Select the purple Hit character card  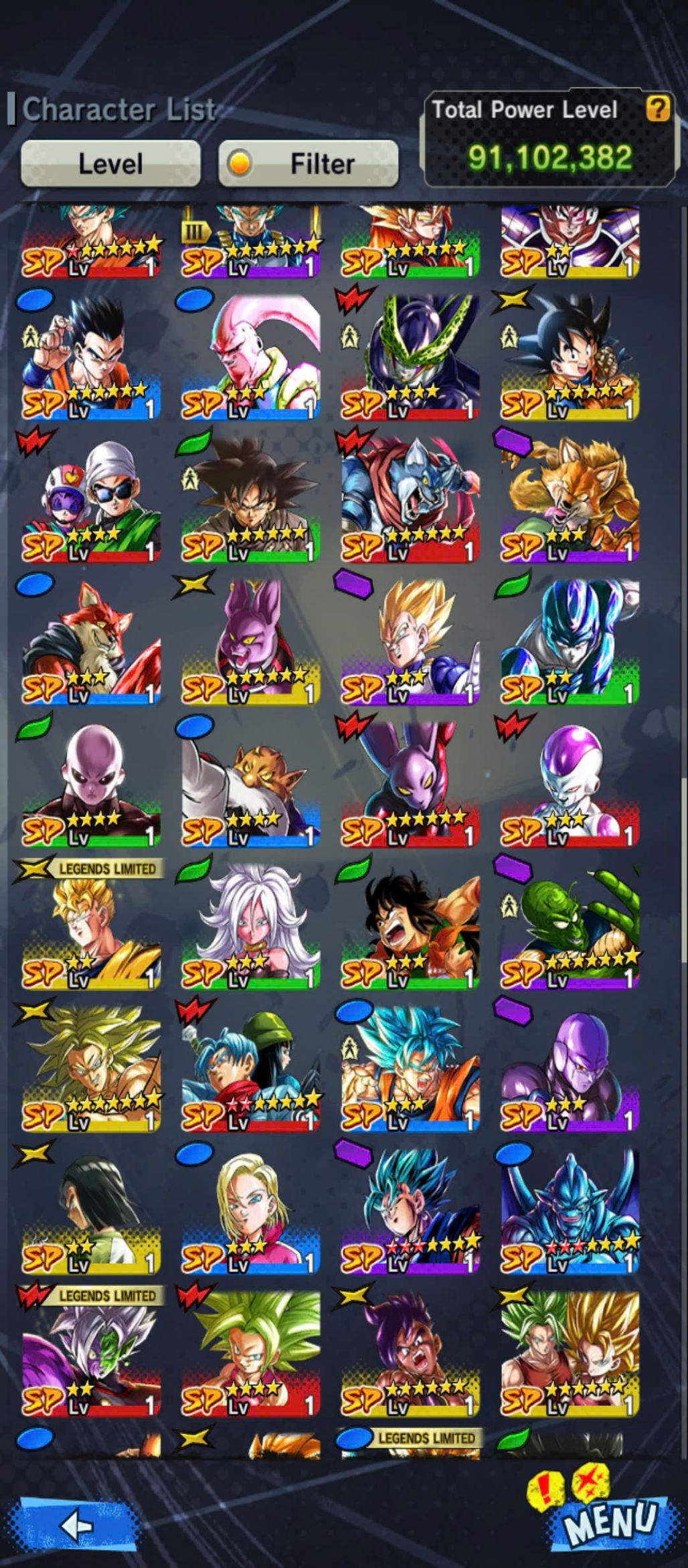click(569, 1070)
